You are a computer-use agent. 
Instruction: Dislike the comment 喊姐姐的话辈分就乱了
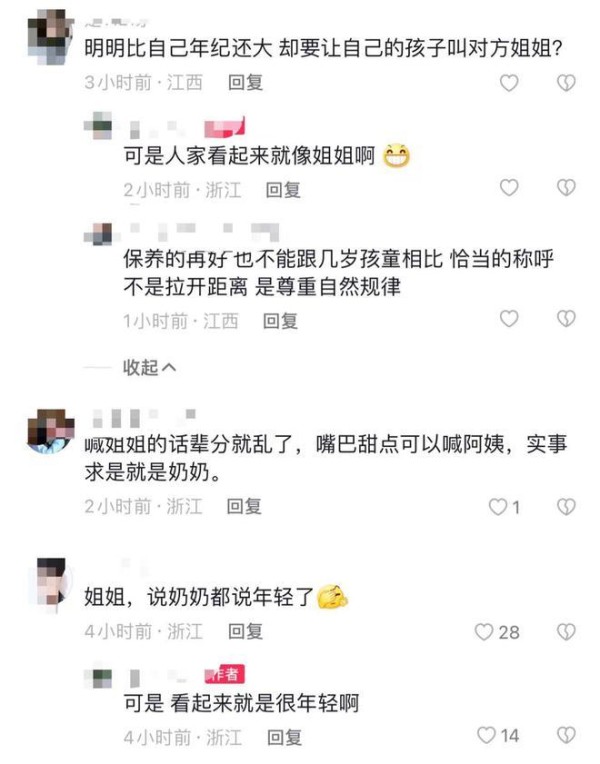point(566,507)
